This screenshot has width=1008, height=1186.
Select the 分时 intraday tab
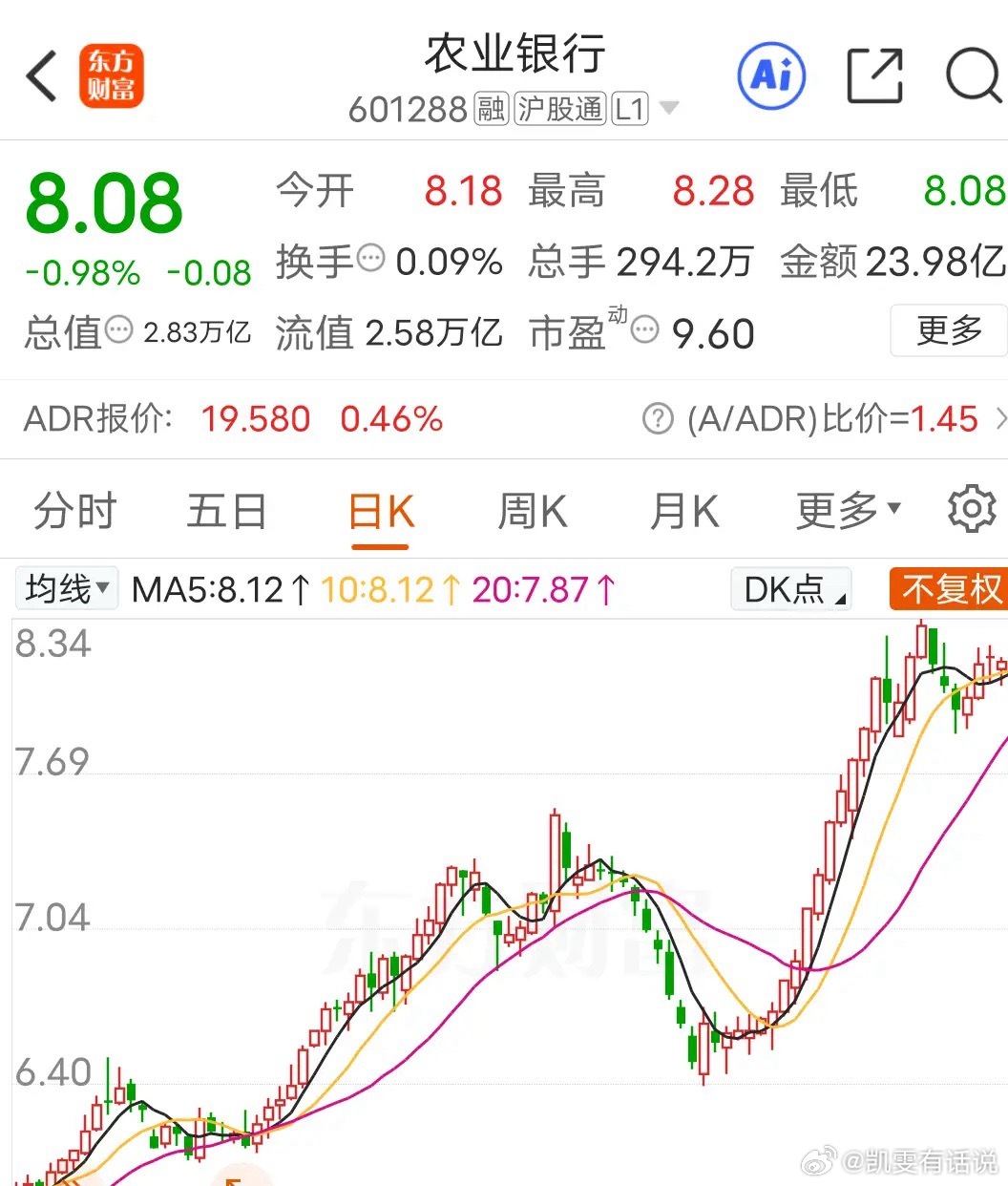pos(73,510)
